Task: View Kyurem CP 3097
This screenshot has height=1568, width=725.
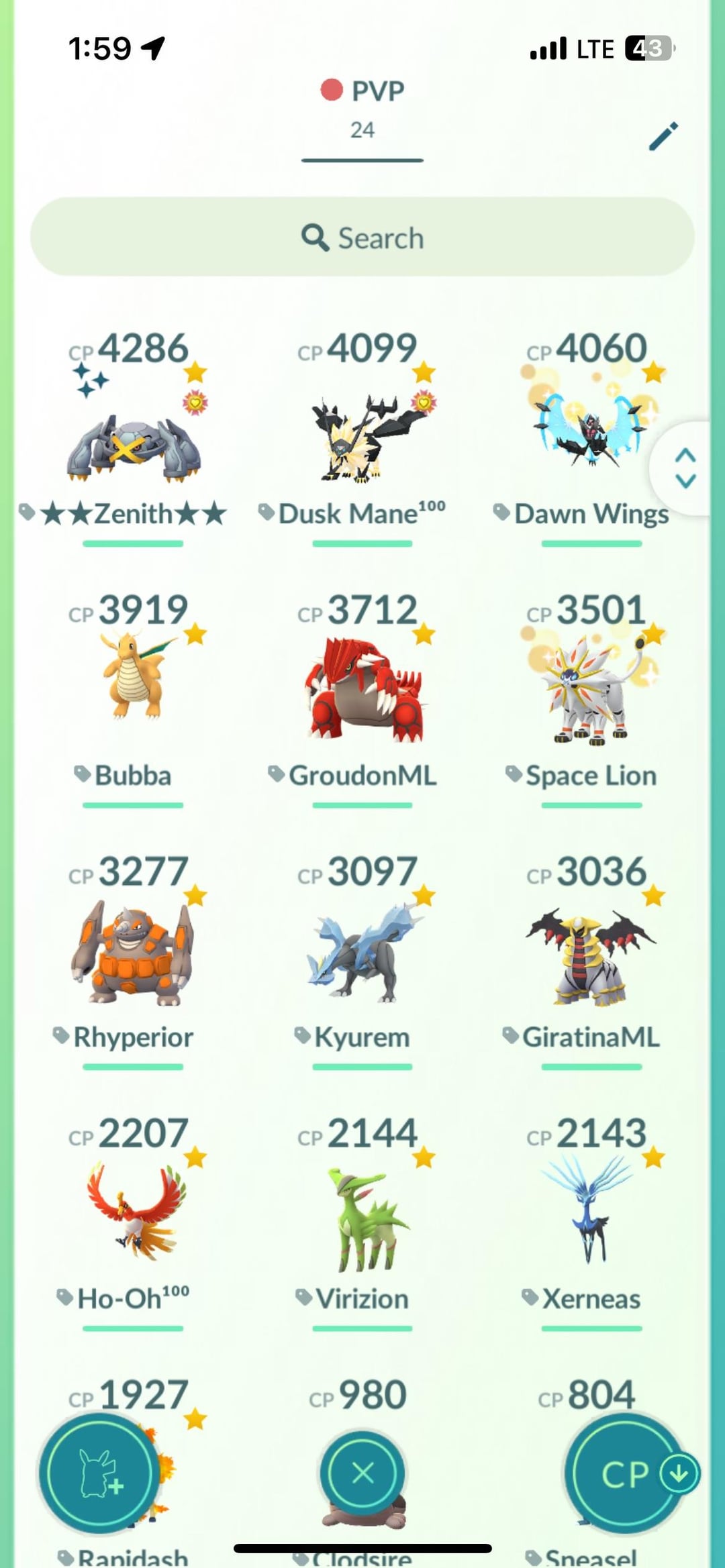Action: pos(362,953)
